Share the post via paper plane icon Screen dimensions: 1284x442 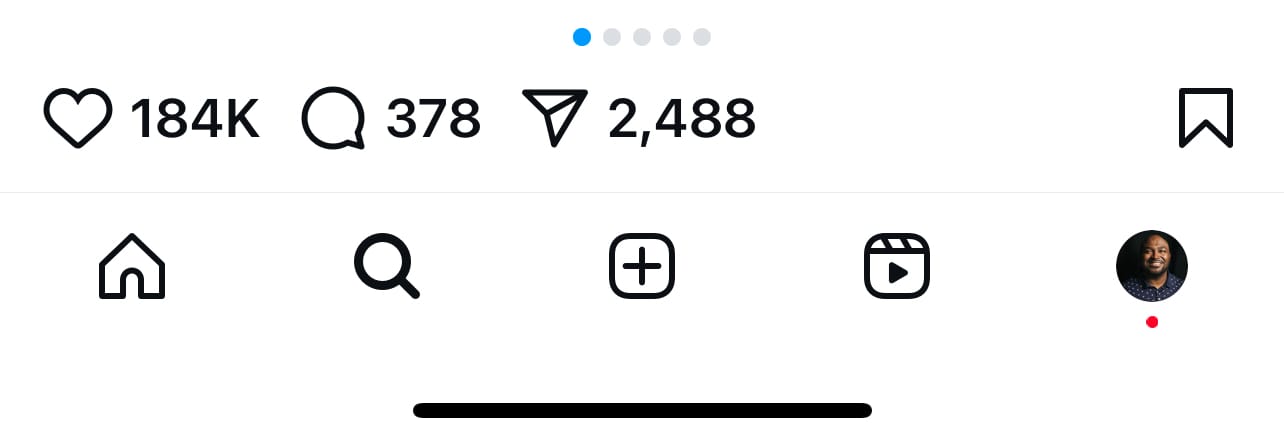click(x=554, y=119)
